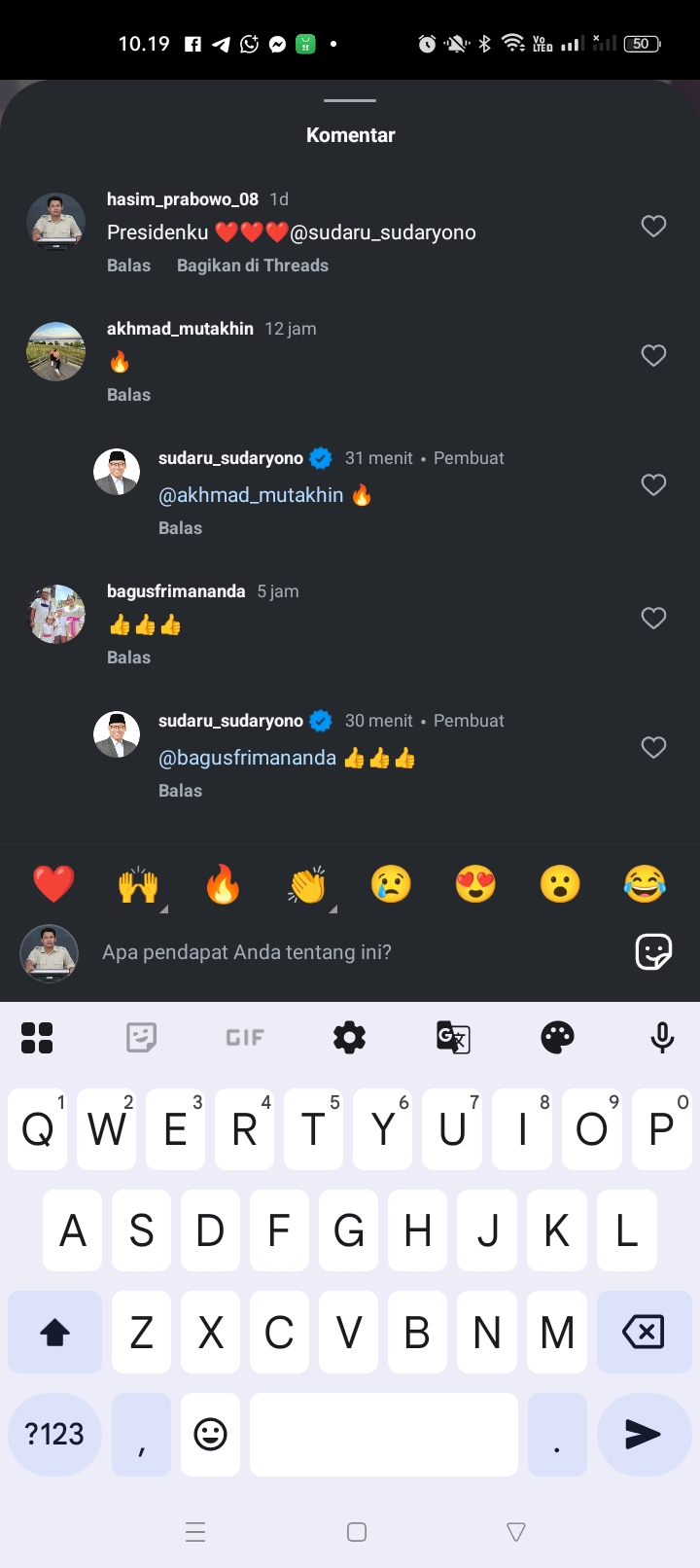Open the sticker picker beside comment field
The height and width of the screenshot is (1568, 700).
[653, 951]
